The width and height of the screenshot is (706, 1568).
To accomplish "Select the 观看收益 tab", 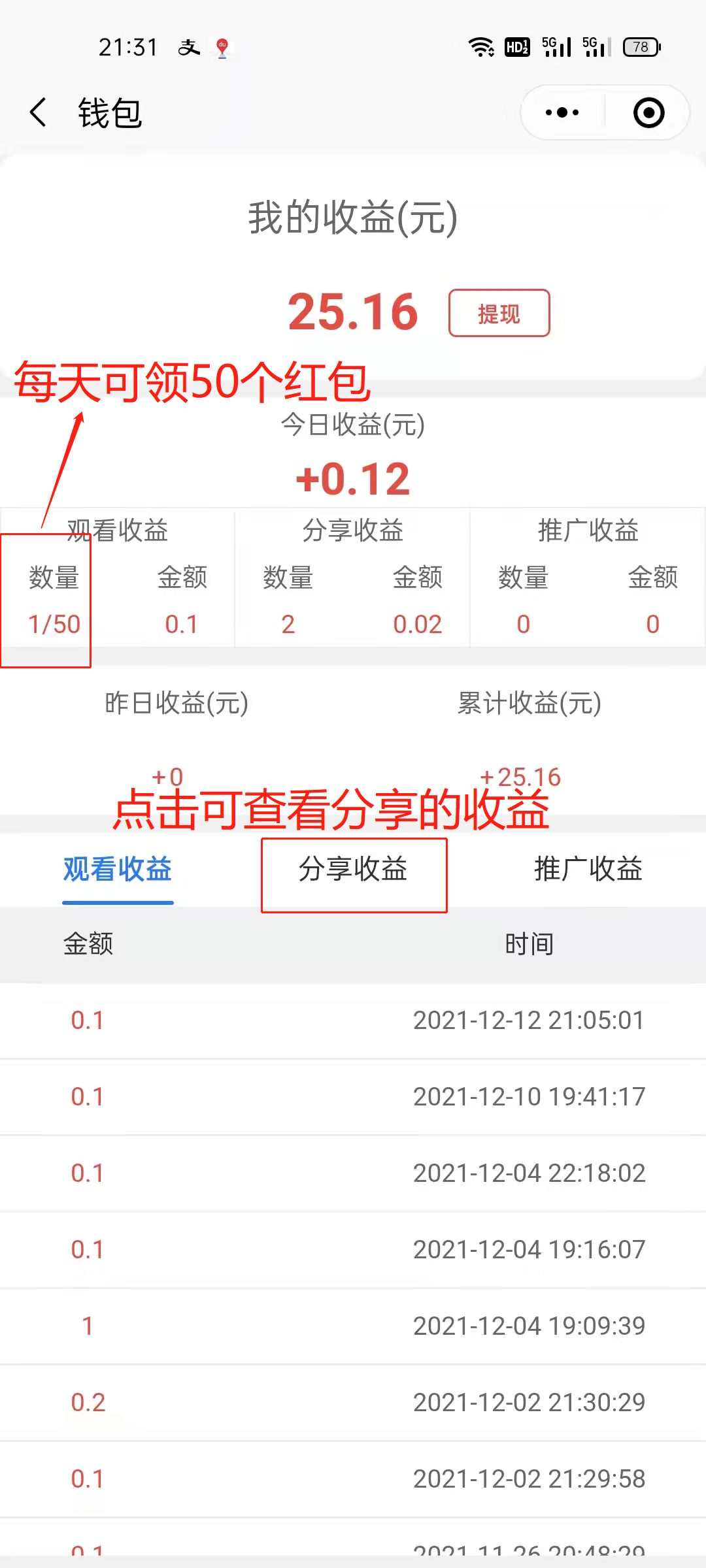I will [118, 870].
